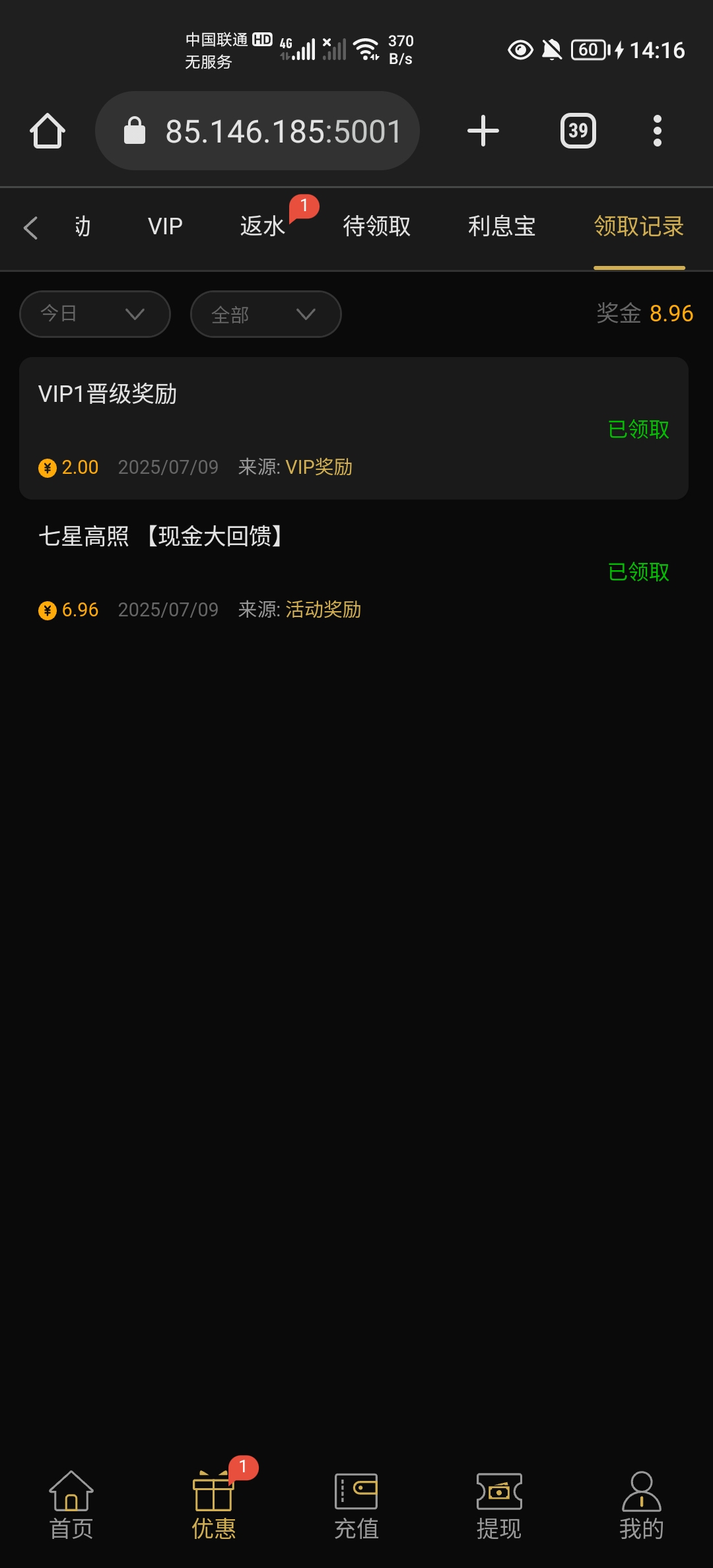Switch to the 返水 tab
Viewport: 713px width, 1568px height.
(x=262, y=226)
